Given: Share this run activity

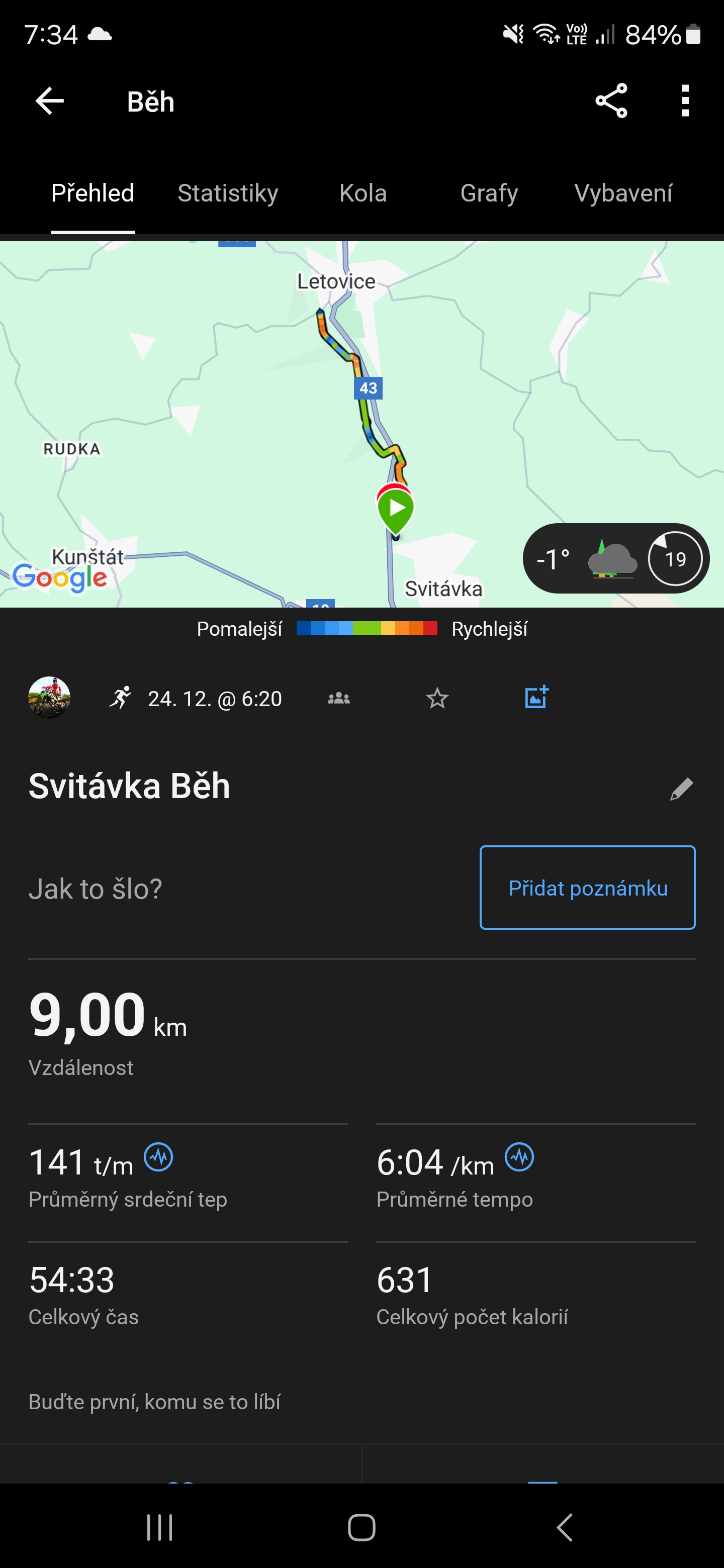Looking at the screenshot, I should click(611, 101).
